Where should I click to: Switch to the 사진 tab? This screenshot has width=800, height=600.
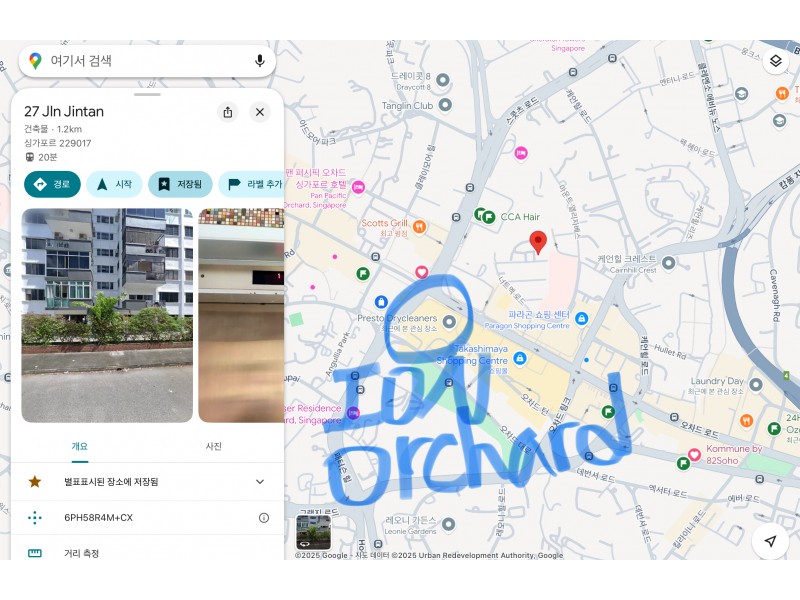[213, 446]
